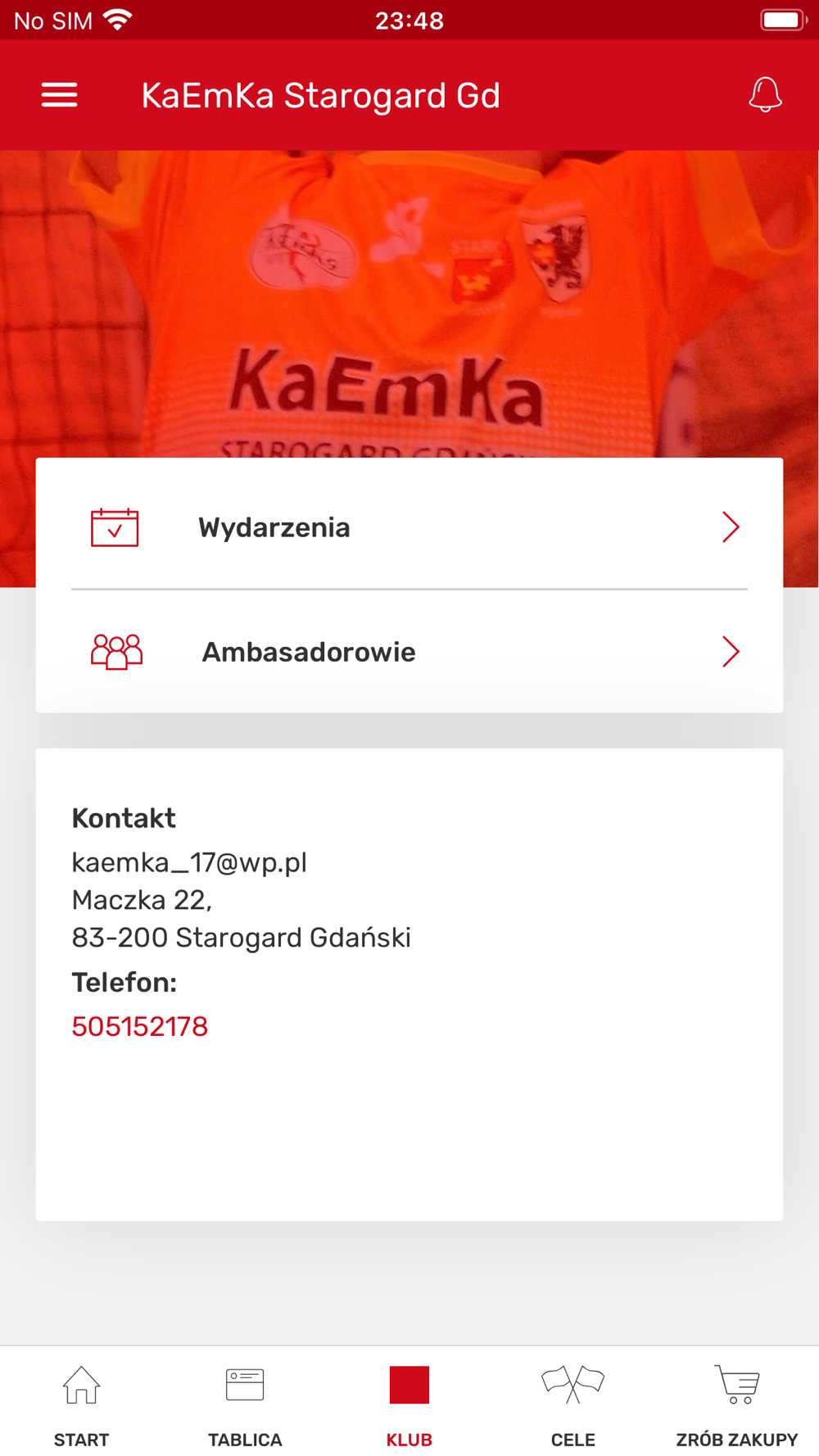Open the hamburger drawer menu
Viewport: 819px width, 1456px height.
(x=60, y=96)
